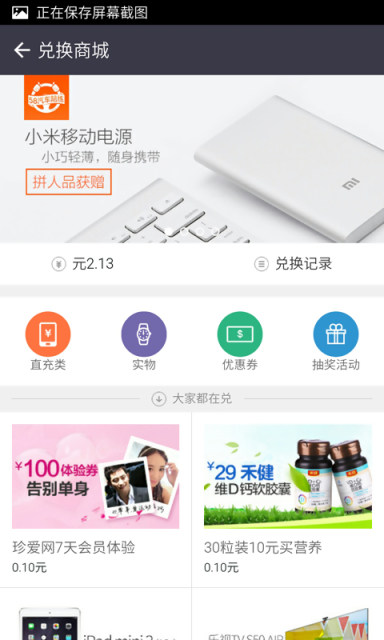Viewport: 384px width, 640px height.
Task: Open the 乐视TV product card
Action: (288, 614)
